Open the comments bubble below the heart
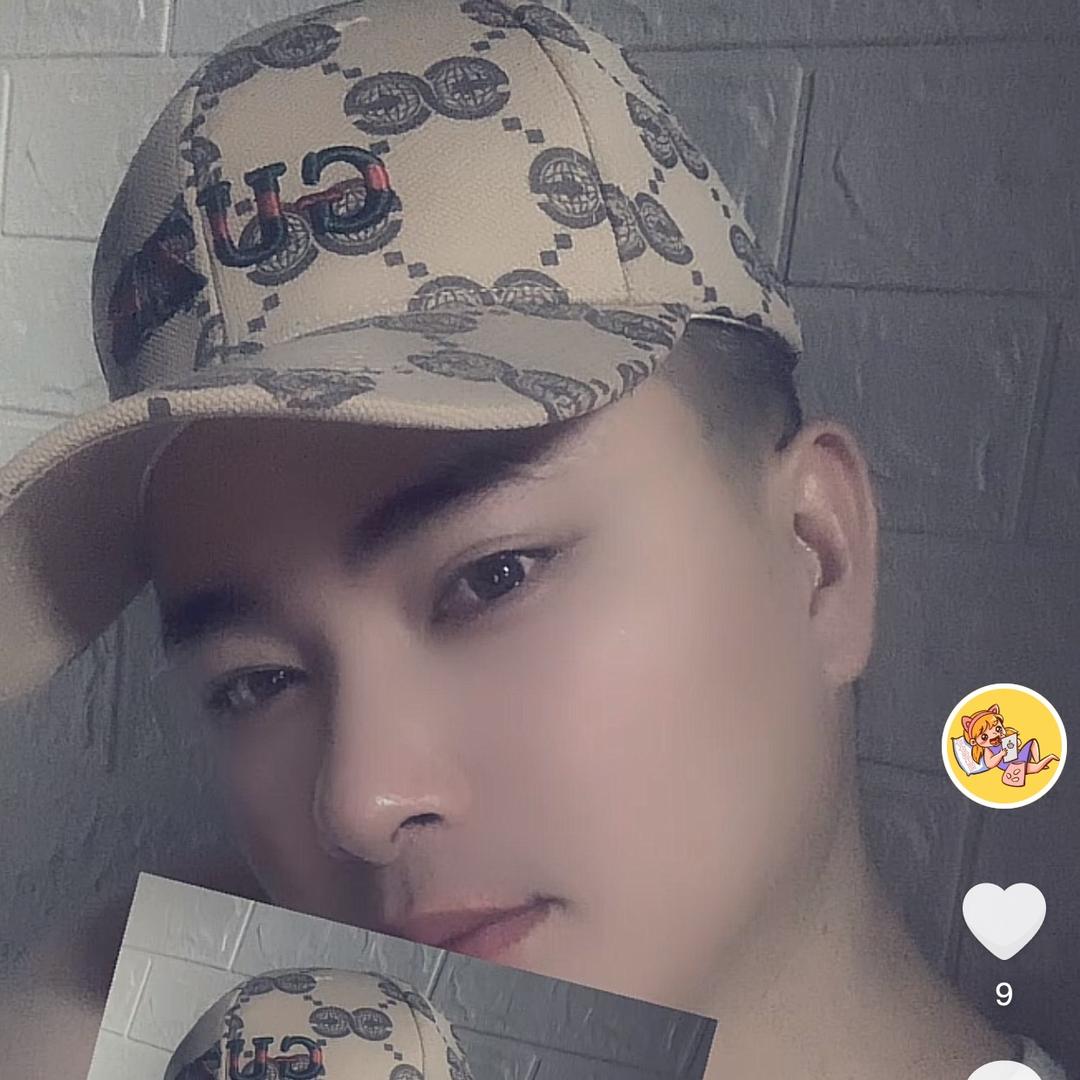 (x=1004, y=1070)
